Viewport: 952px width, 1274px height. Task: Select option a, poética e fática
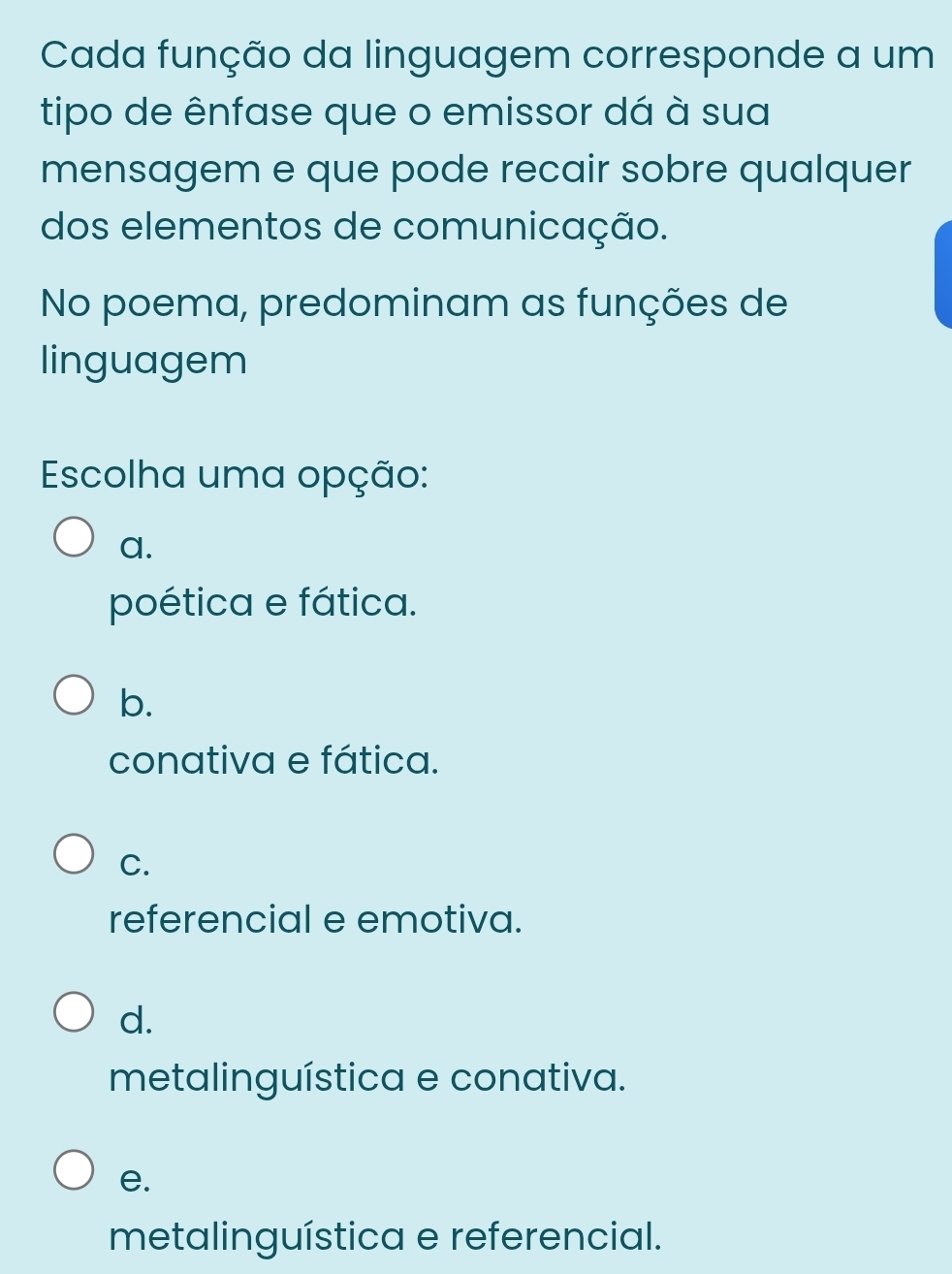pos(75,539)
